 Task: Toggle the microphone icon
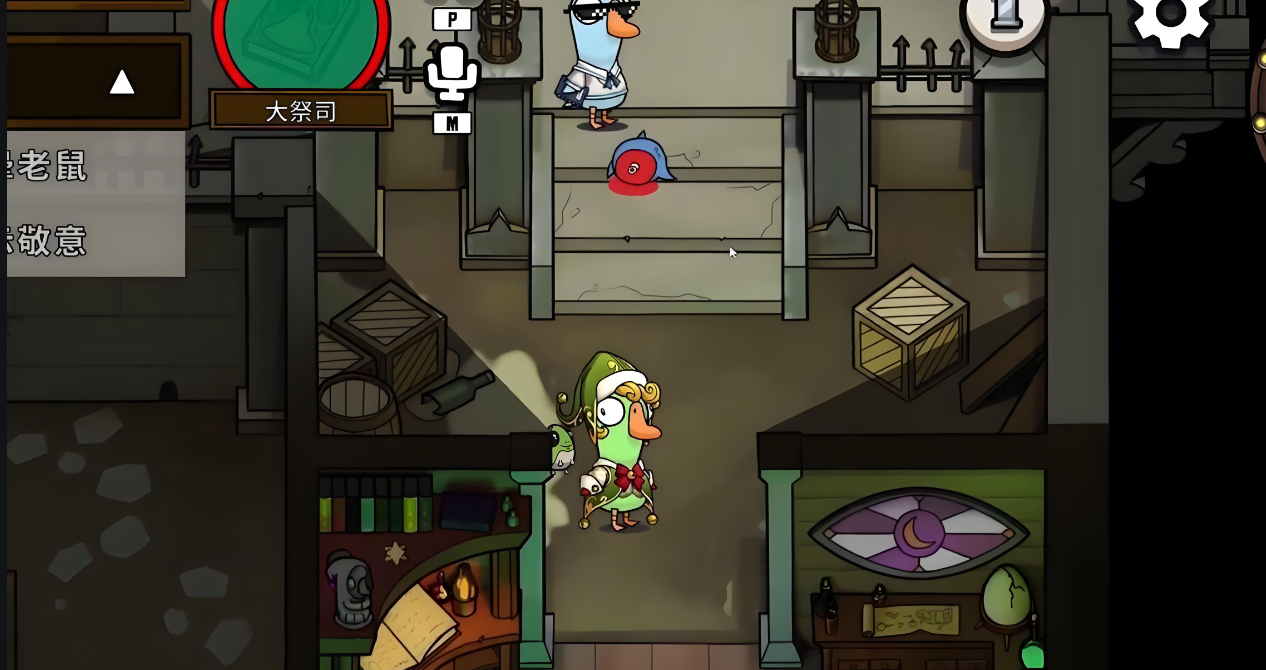click(x=452, y=71)
